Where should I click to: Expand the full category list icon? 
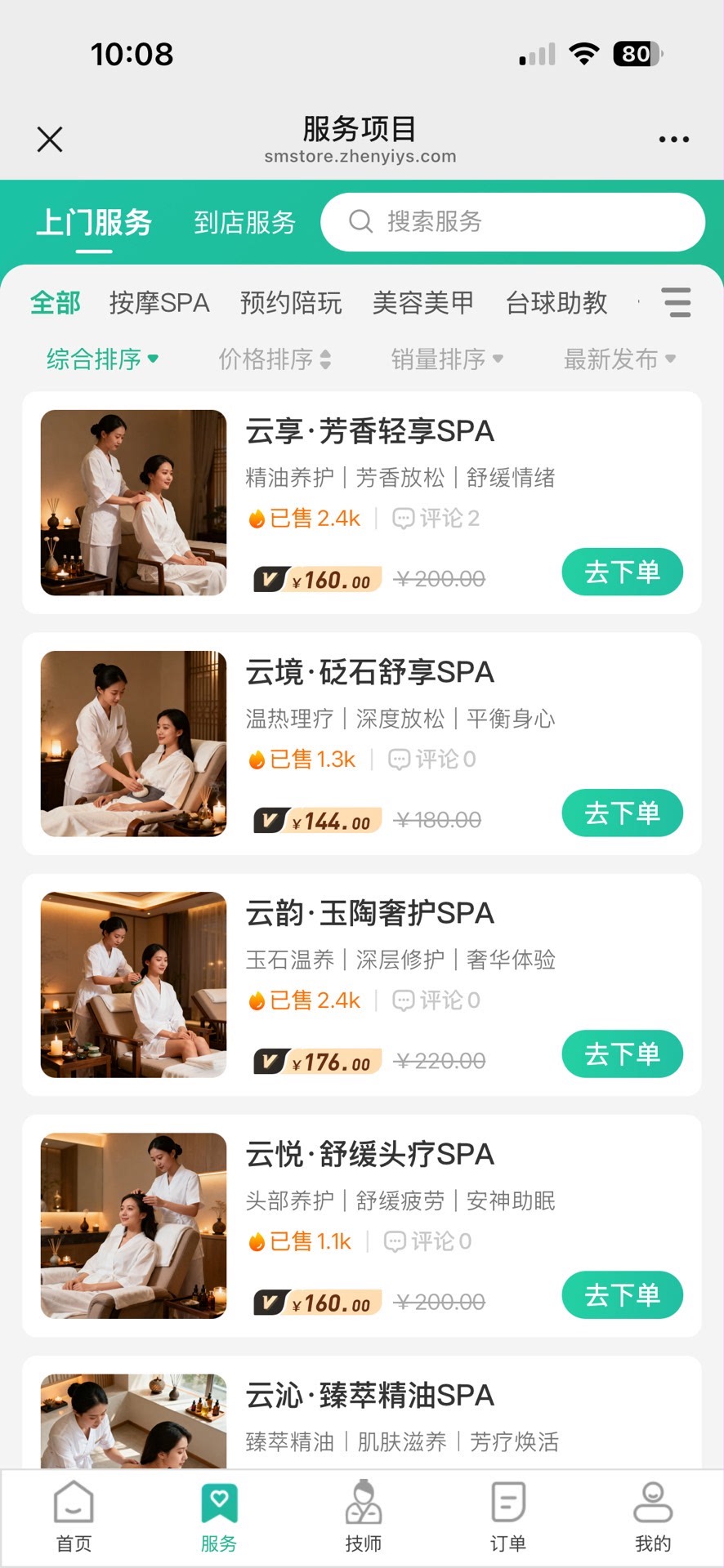677,303
